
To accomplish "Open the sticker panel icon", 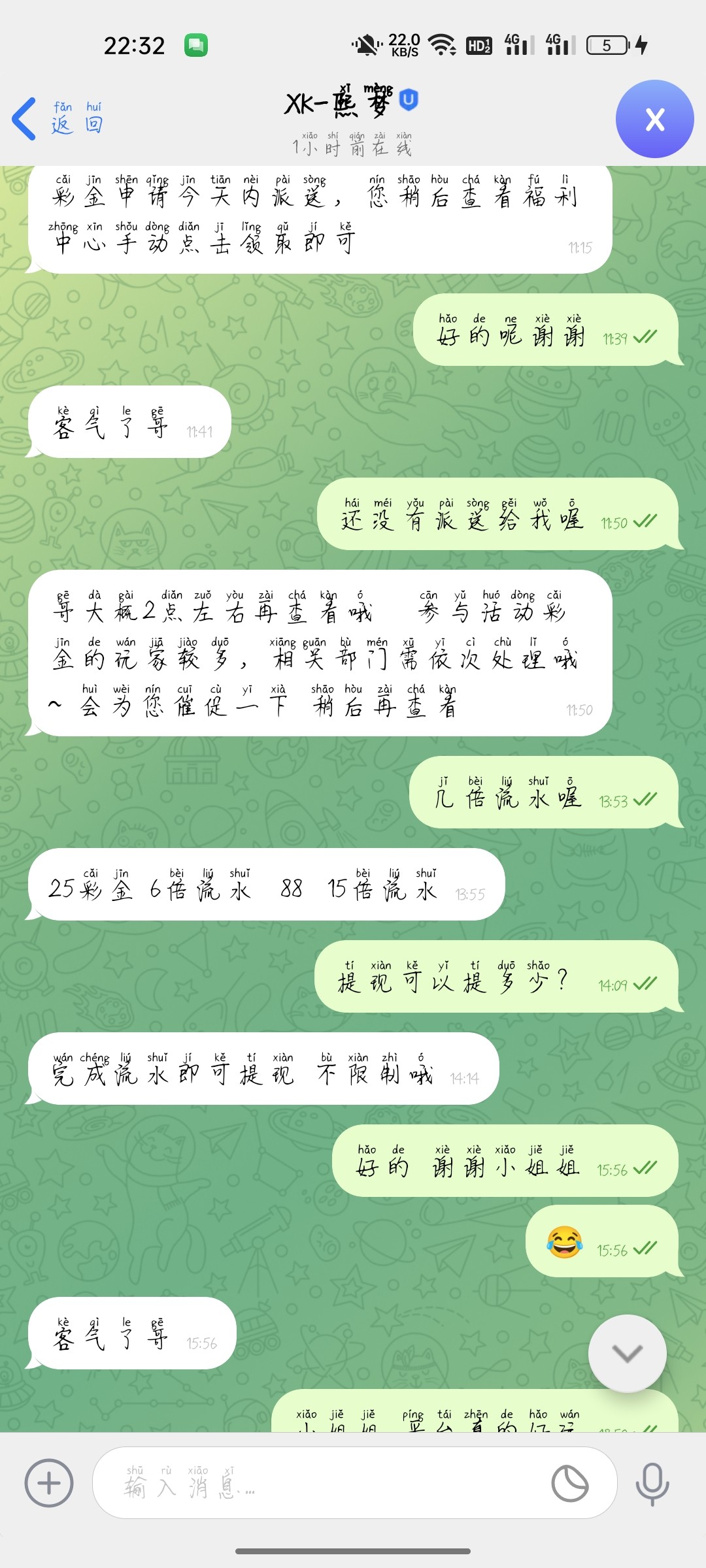I will click(569, 1483).
